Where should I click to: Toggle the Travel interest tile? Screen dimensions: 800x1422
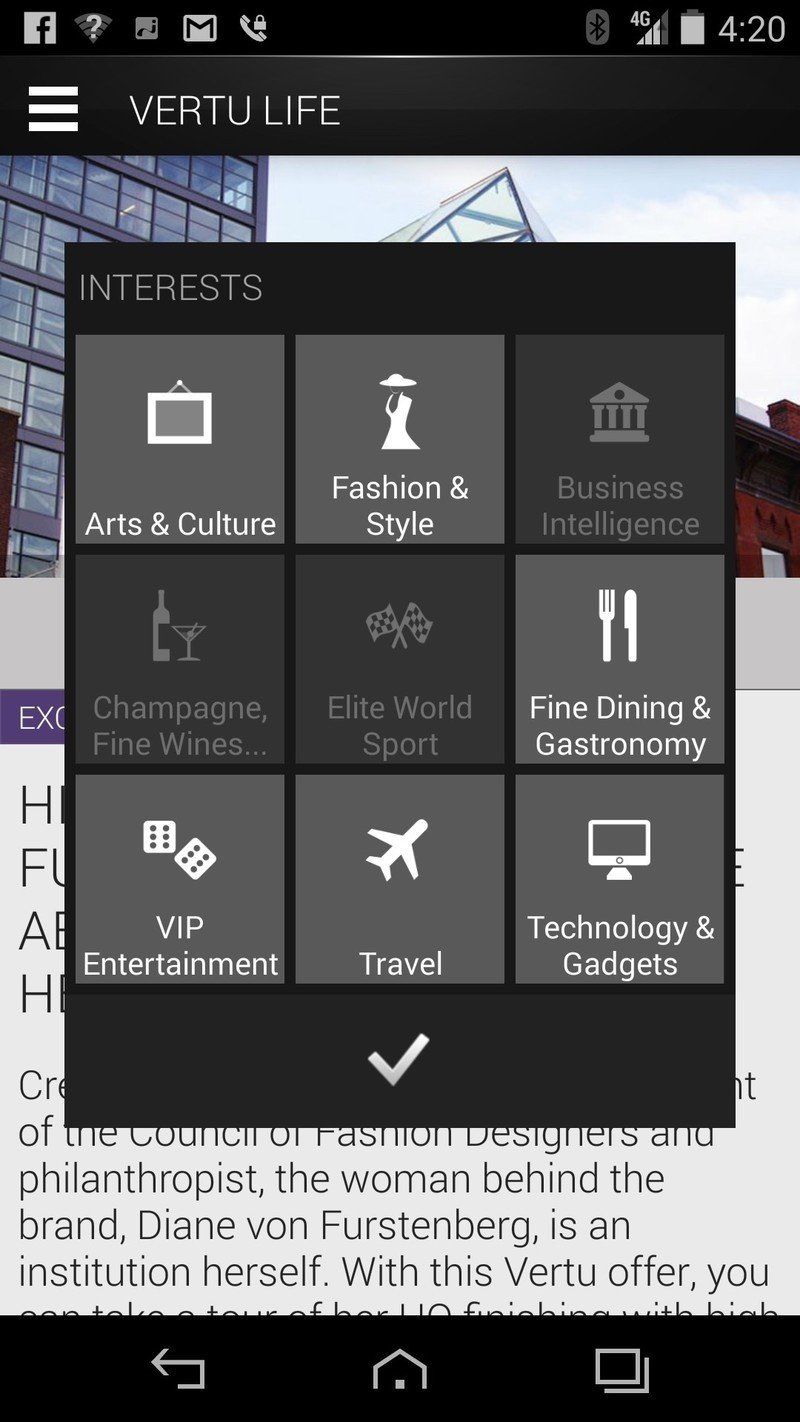coord(400,879)
